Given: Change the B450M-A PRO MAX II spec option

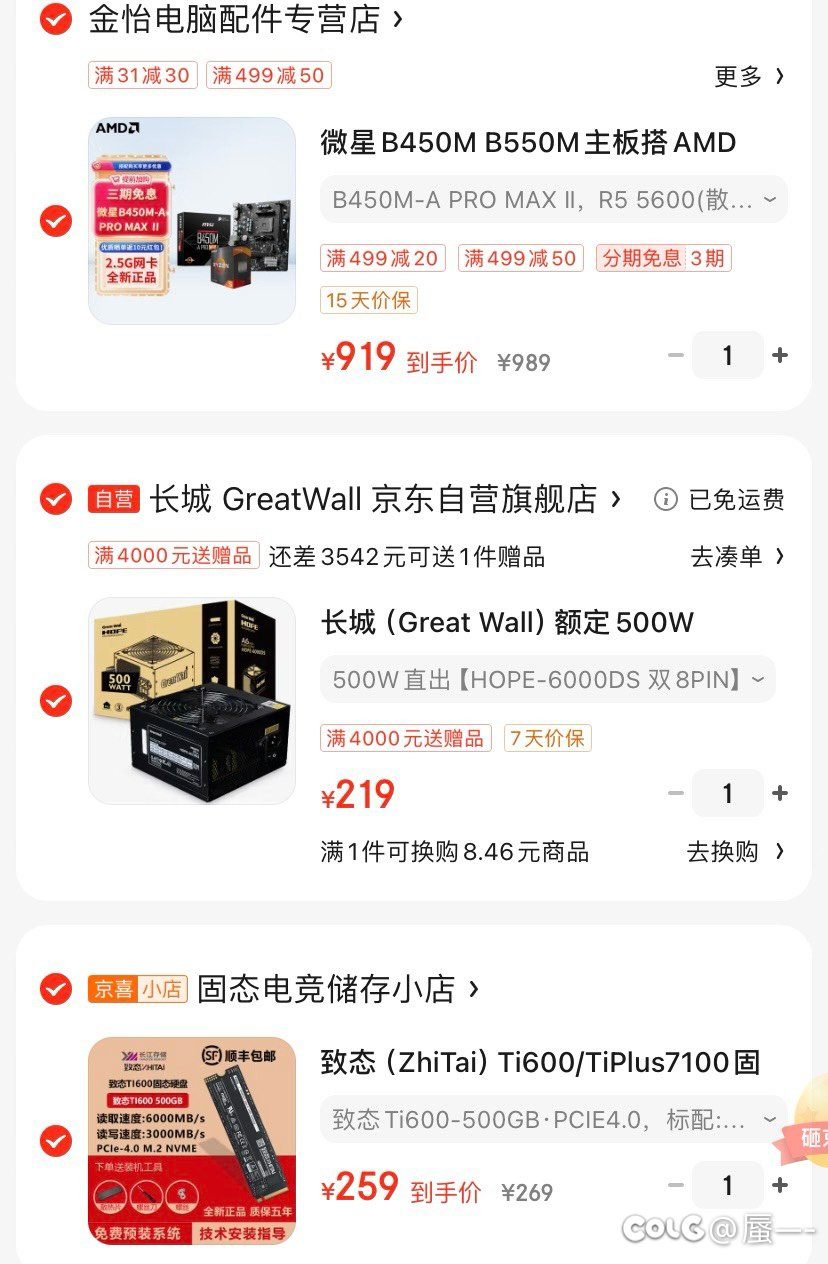Looking at the screenshot, I should 553,200.
